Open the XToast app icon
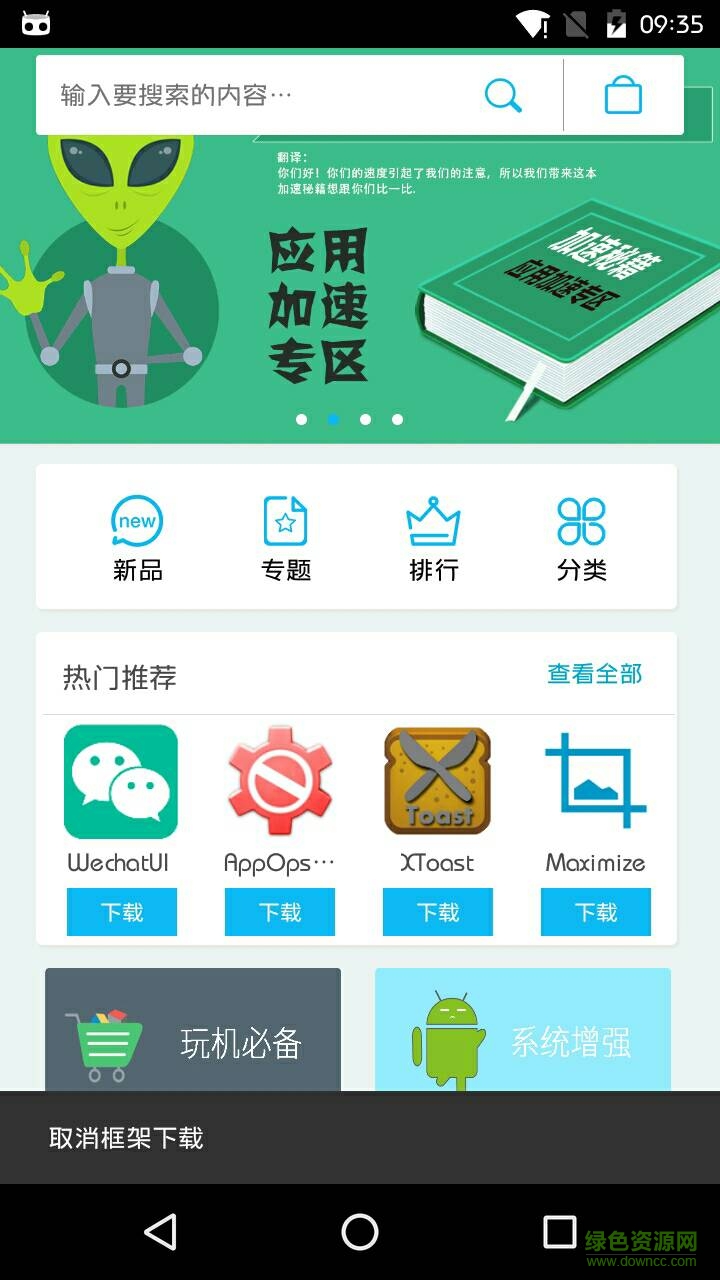 [x=437, y=782]
